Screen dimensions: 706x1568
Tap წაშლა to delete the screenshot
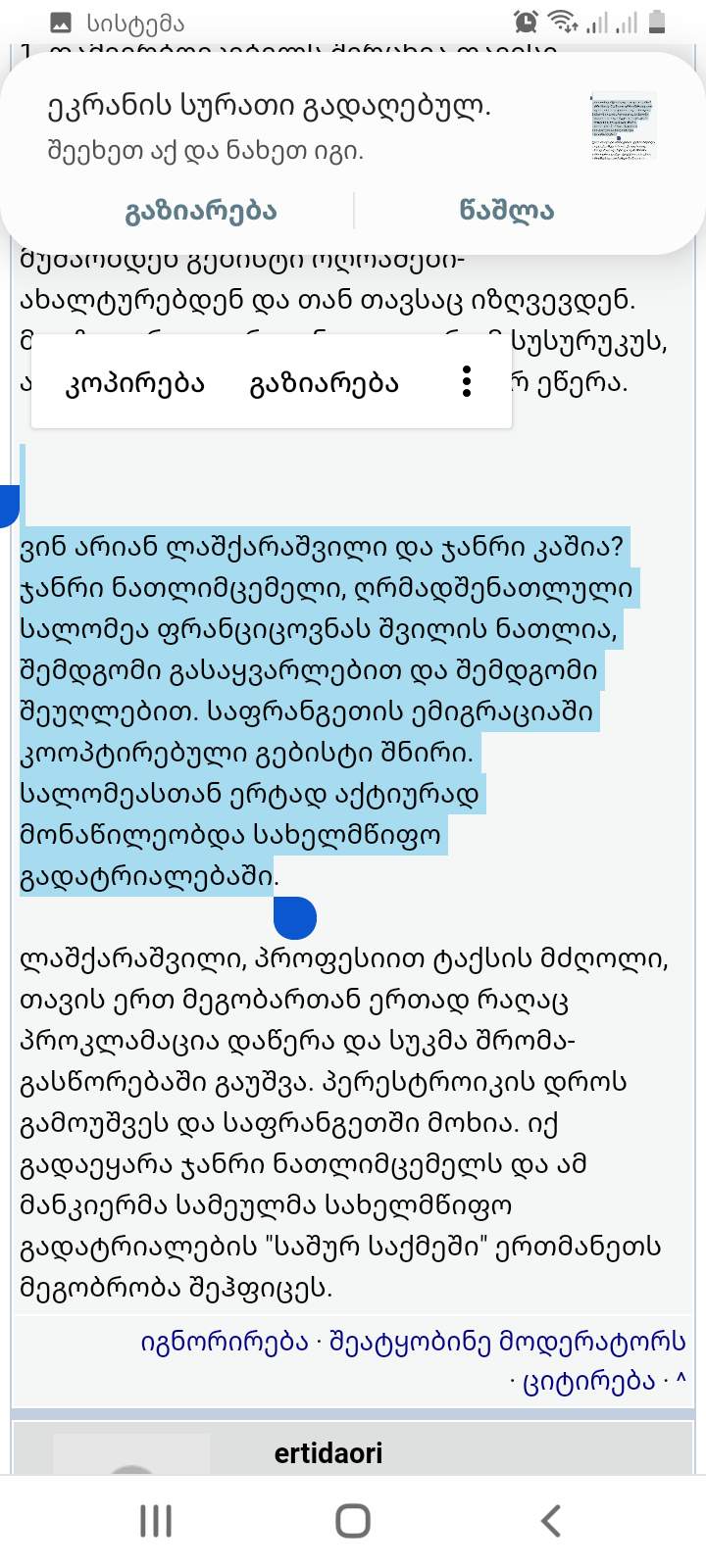point(507,212)
